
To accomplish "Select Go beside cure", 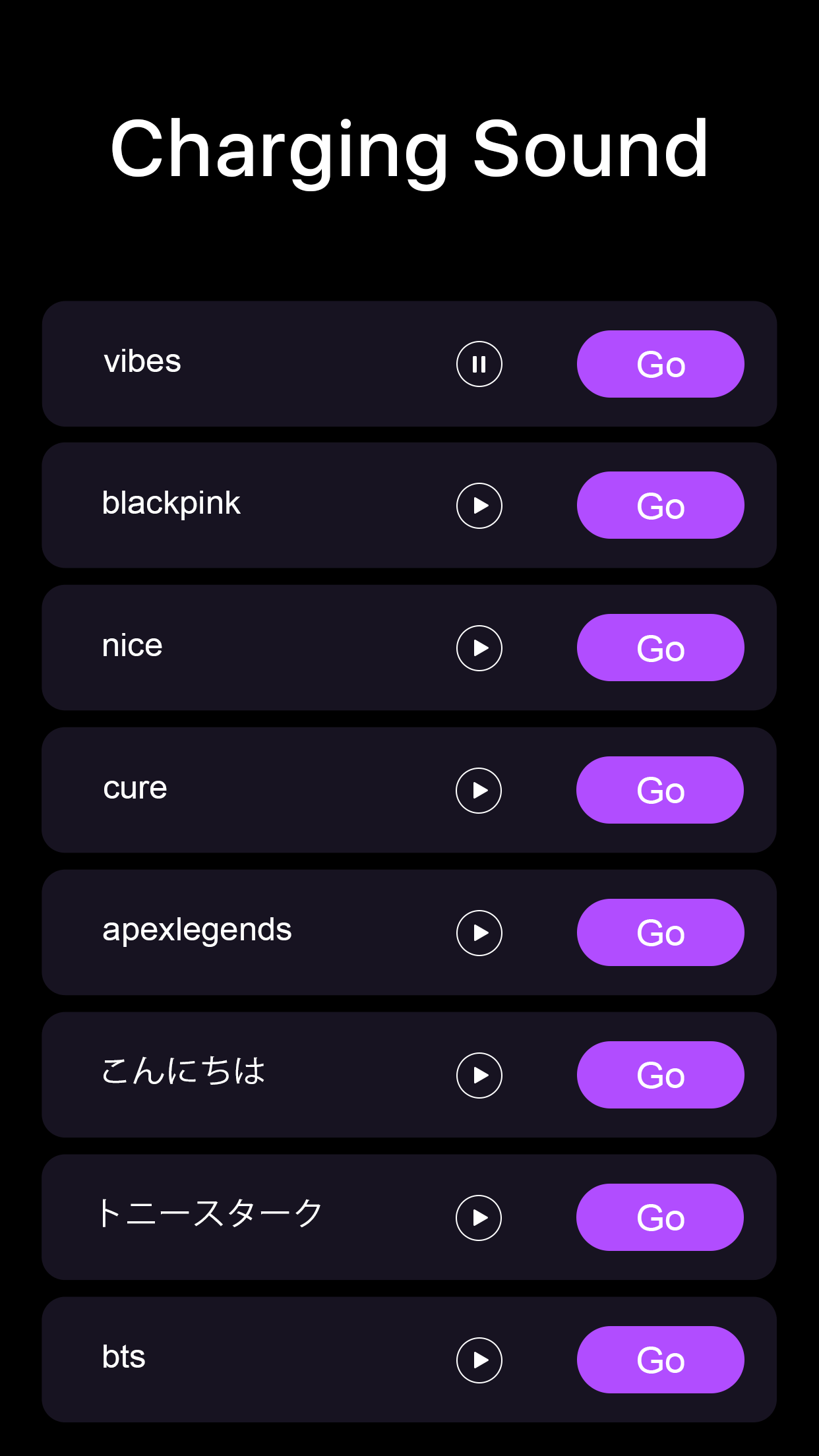I will (x=660, y=790).
